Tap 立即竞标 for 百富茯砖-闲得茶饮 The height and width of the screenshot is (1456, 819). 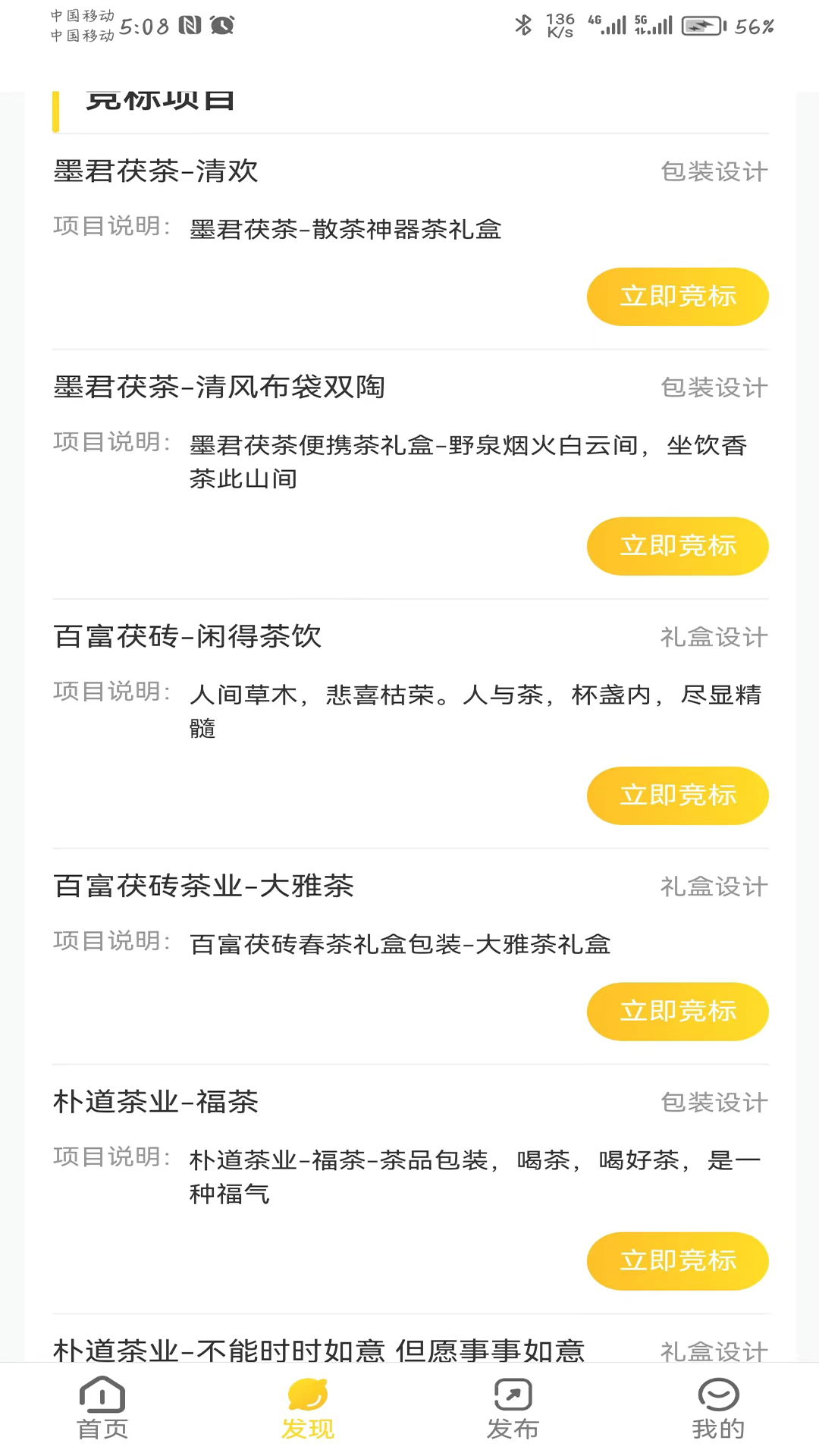[x=677, y=795]
